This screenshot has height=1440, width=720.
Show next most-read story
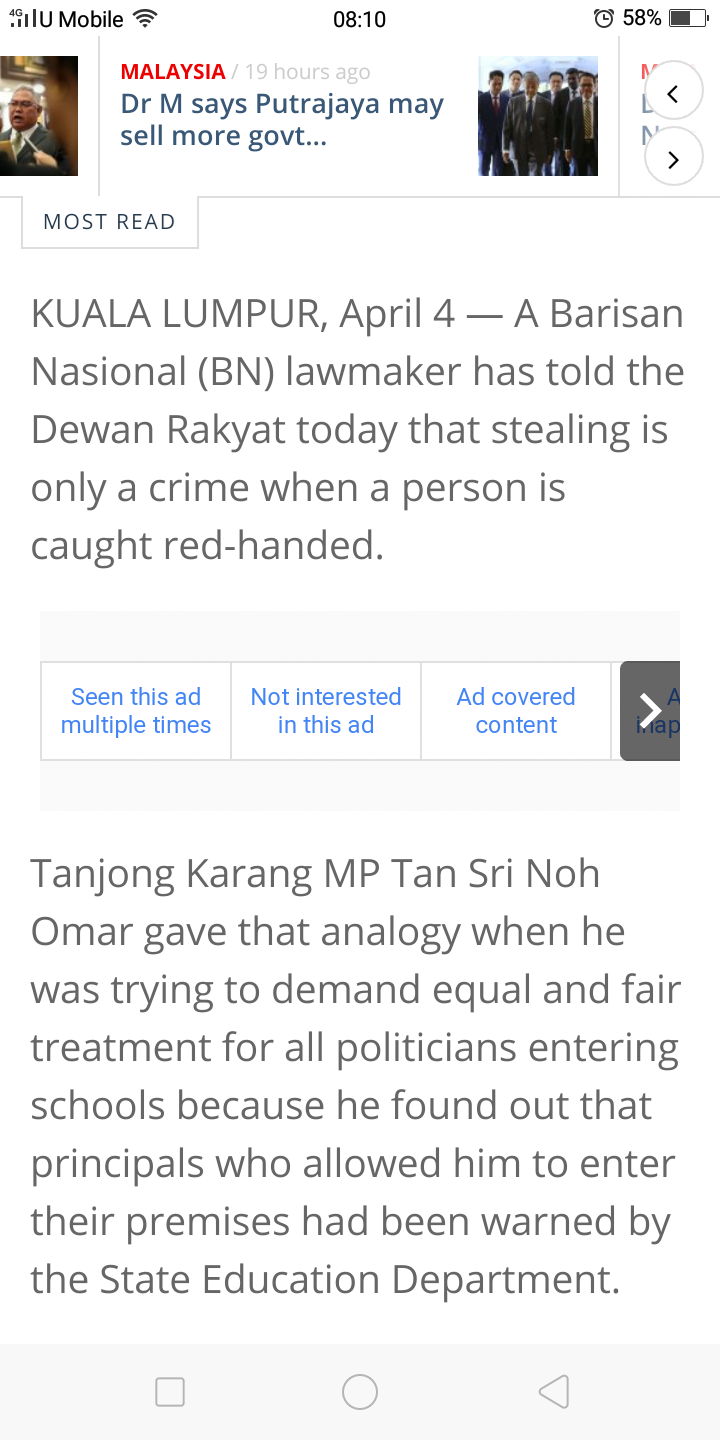point(673,159)
